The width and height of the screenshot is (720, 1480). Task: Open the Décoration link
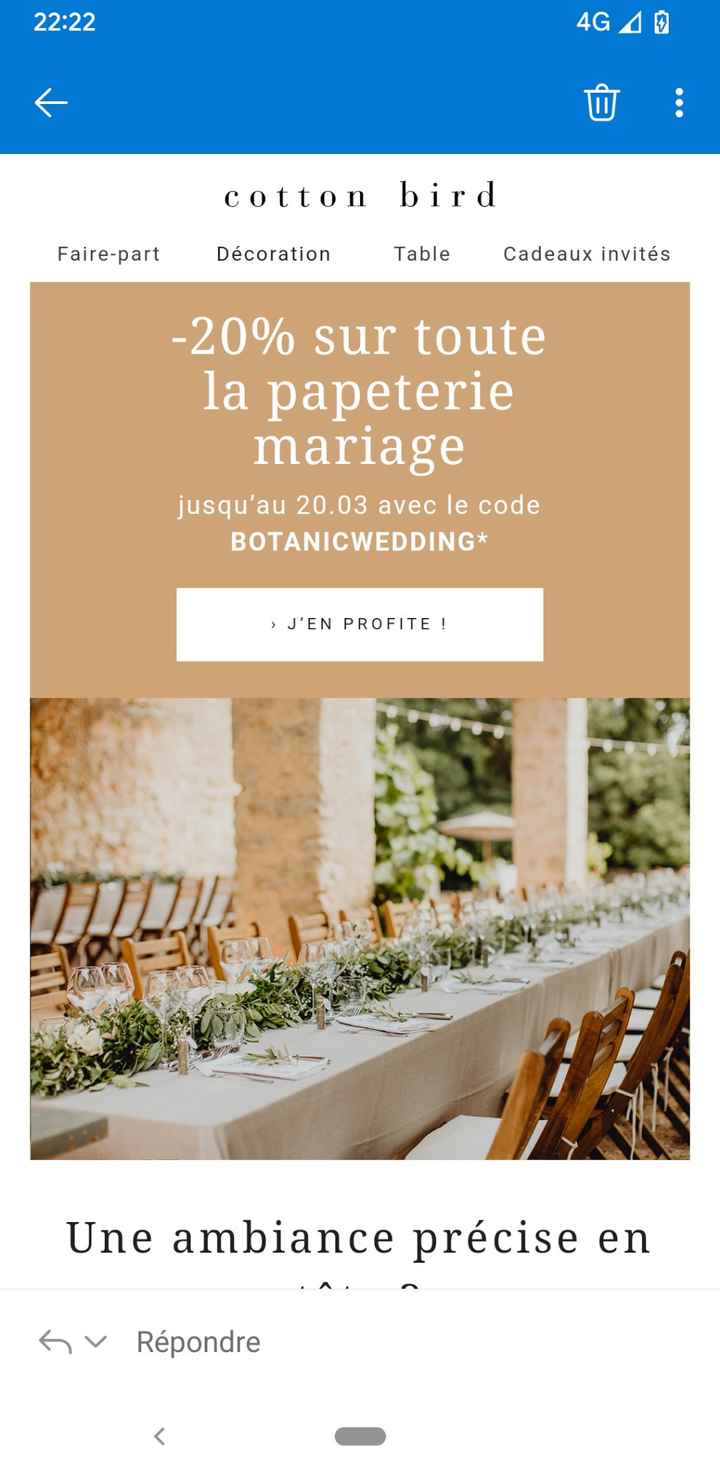tap(273, 254)
